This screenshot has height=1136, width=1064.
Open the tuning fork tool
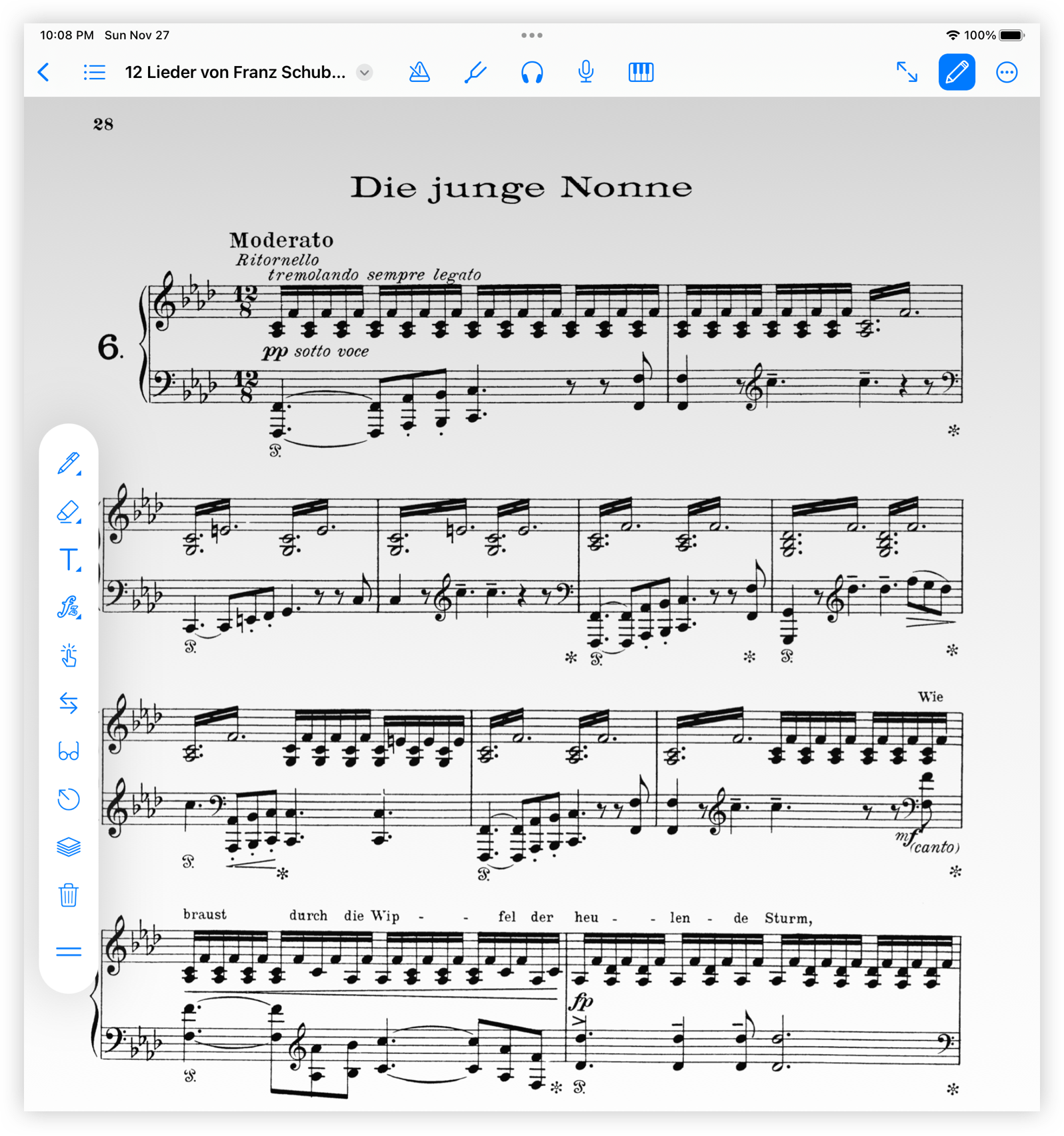(475, 72)
